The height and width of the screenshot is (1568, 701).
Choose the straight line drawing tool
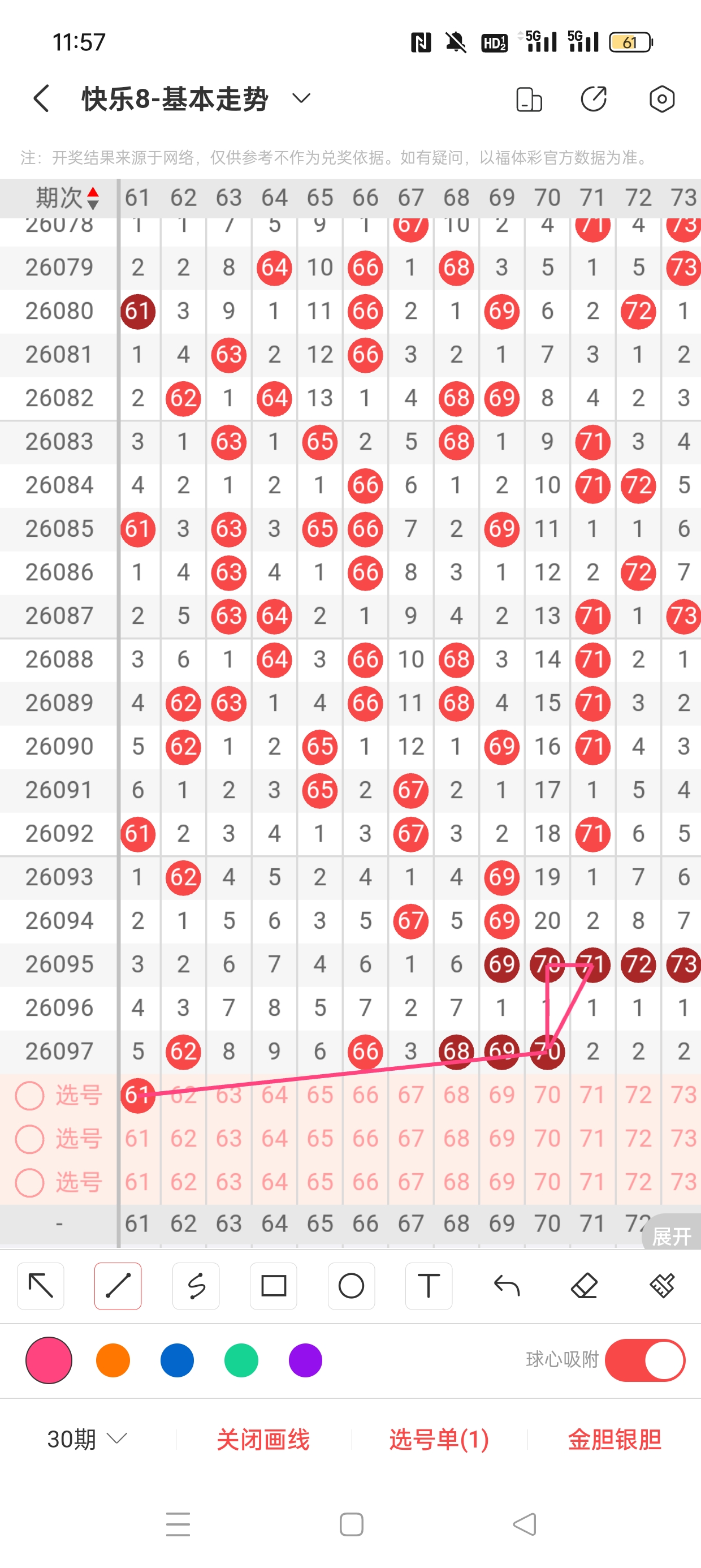pos(118,1286)
